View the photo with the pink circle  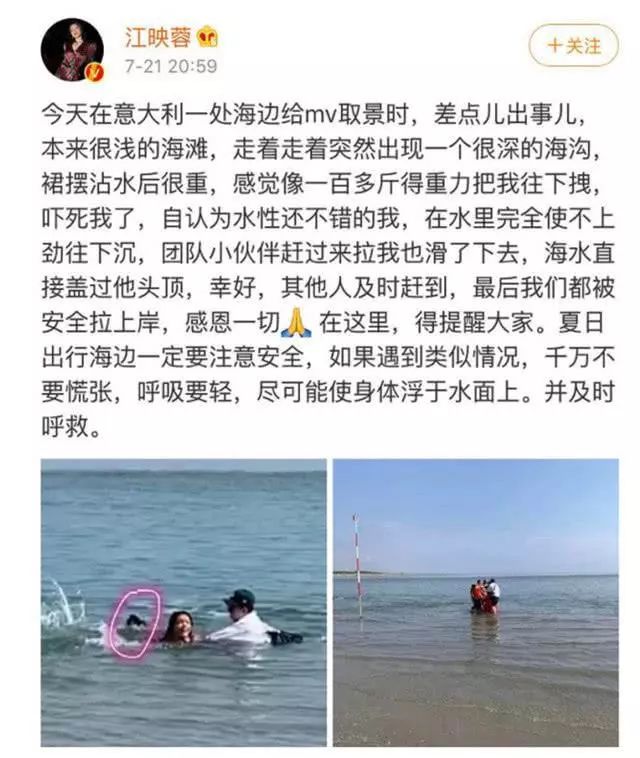184,602
